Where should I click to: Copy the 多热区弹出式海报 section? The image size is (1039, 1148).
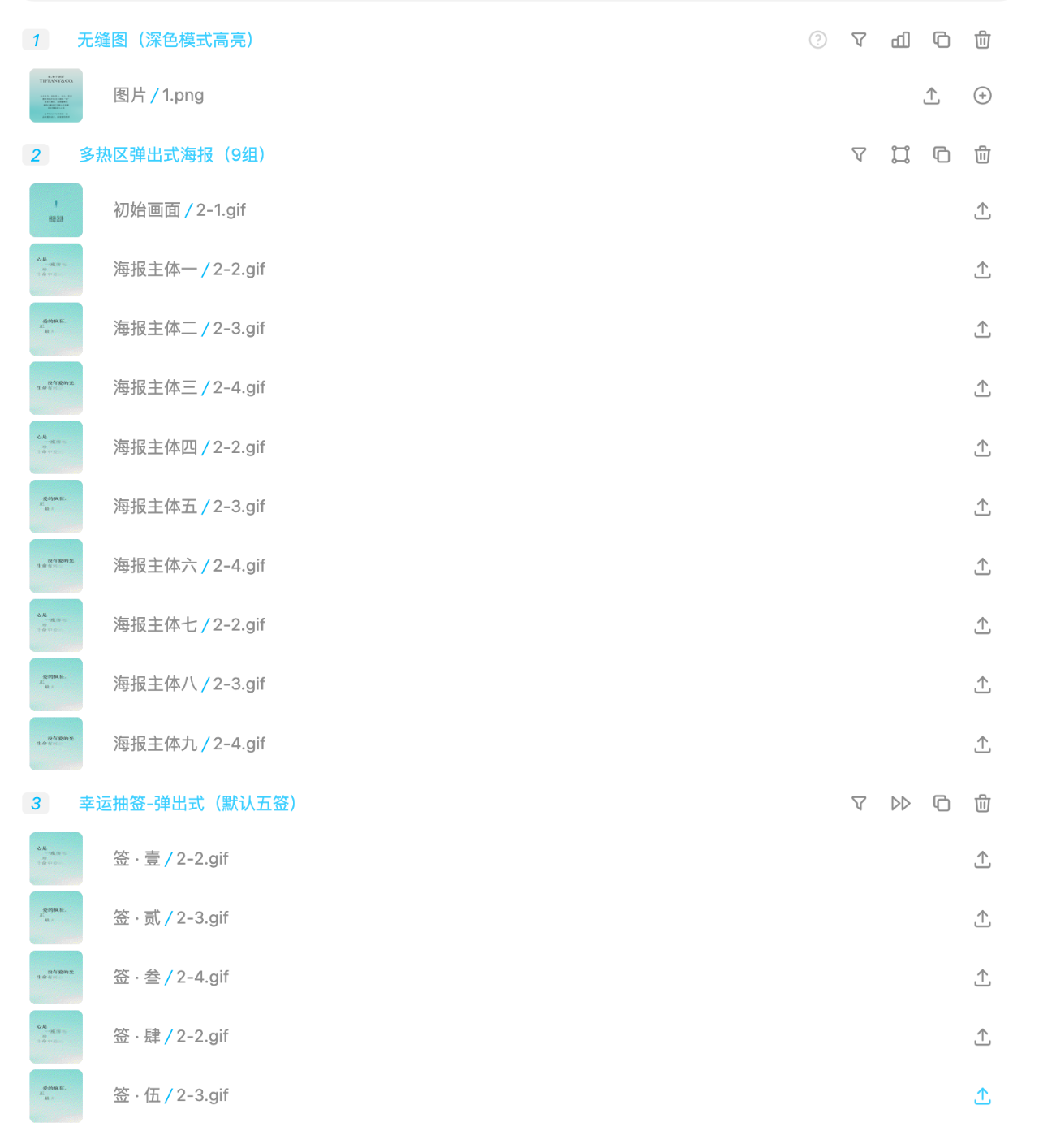[942, 154]
